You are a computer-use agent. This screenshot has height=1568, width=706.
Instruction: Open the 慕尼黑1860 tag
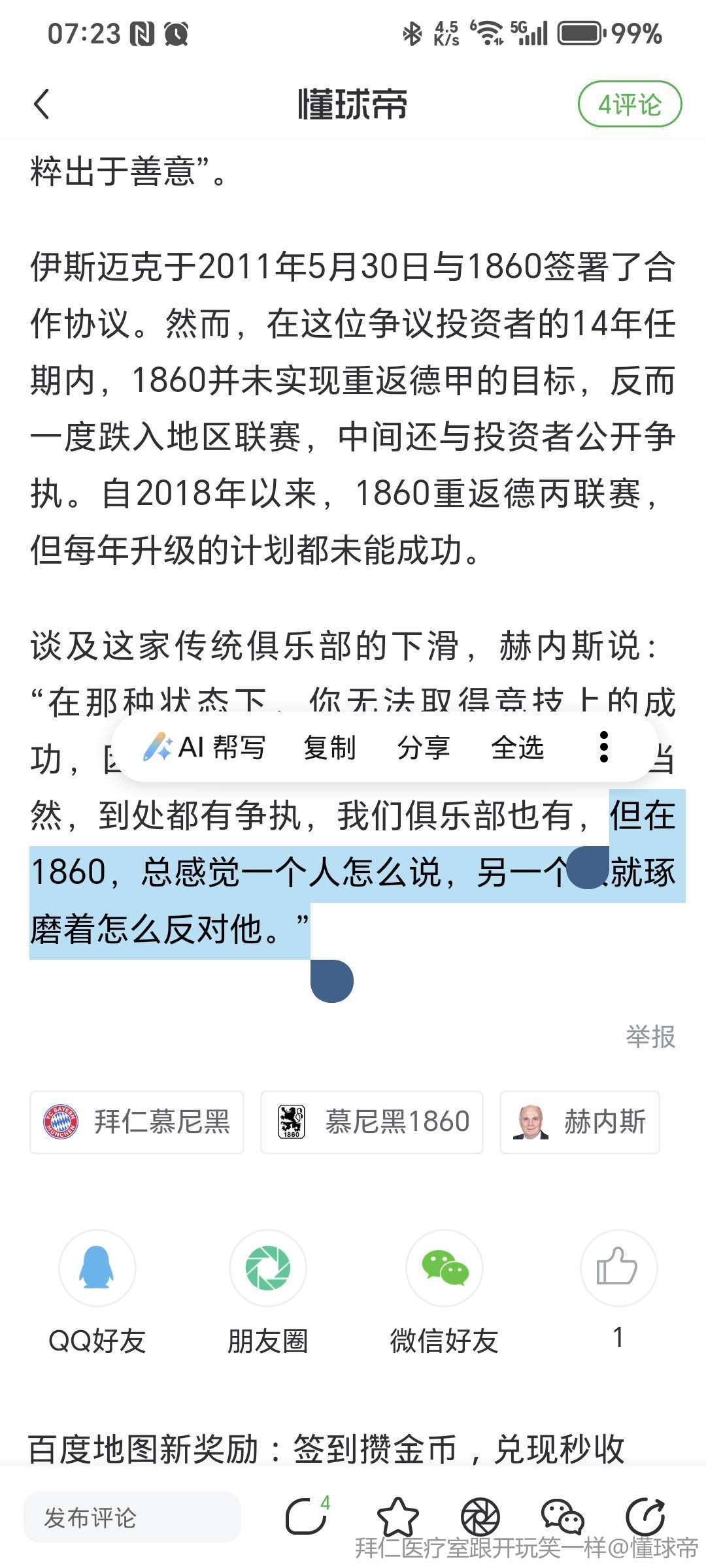[x=371, y=1122]
